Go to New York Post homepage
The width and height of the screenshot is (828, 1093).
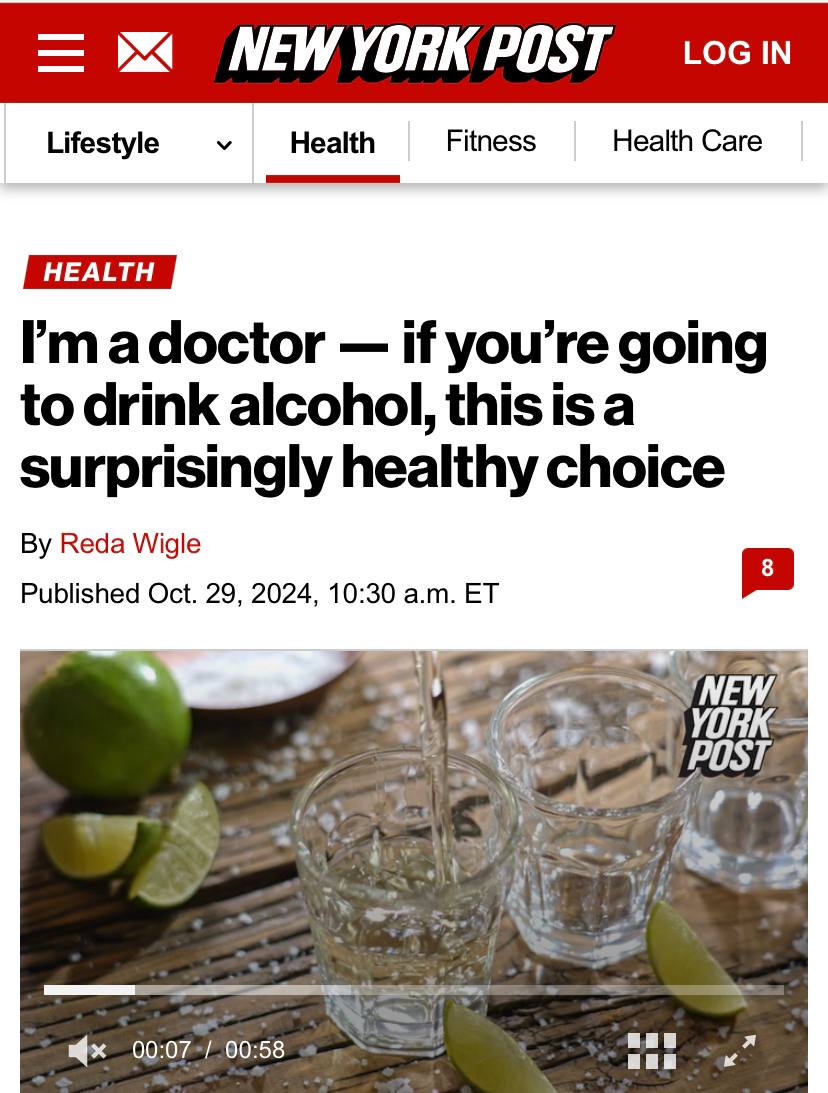pos(414,52)
